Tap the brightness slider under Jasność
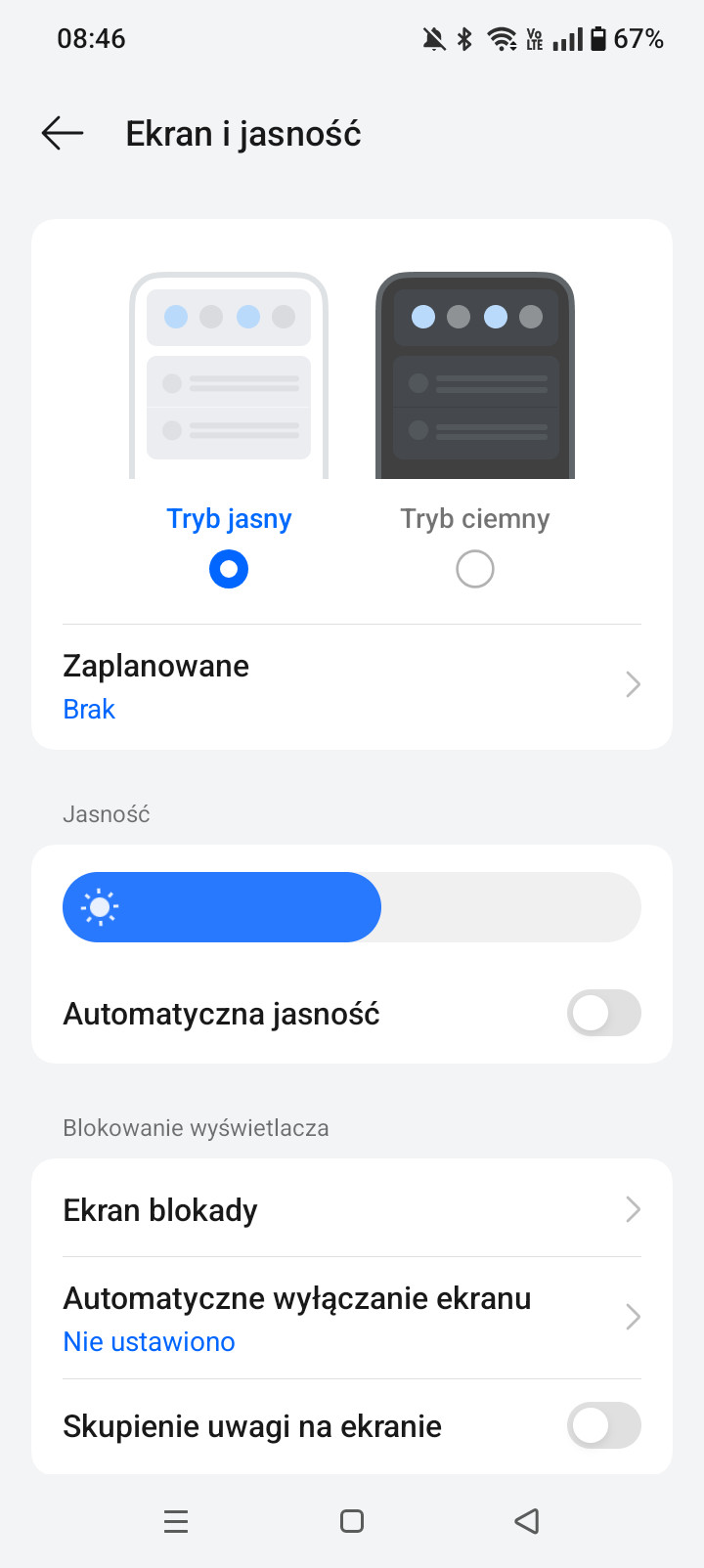Viewport: 704px width, 1568px height. (x=352, y=907)
